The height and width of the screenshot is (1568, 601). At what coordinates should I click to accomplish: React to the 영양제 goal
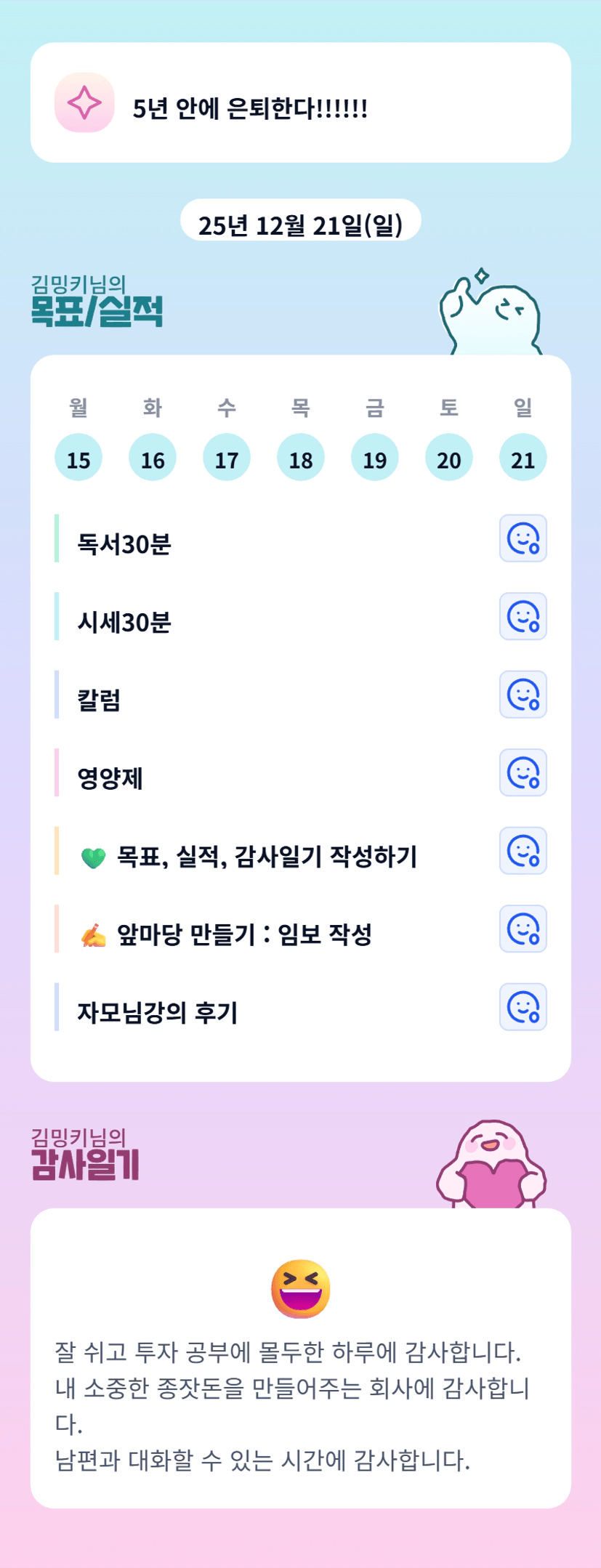(x=523, y=772)
